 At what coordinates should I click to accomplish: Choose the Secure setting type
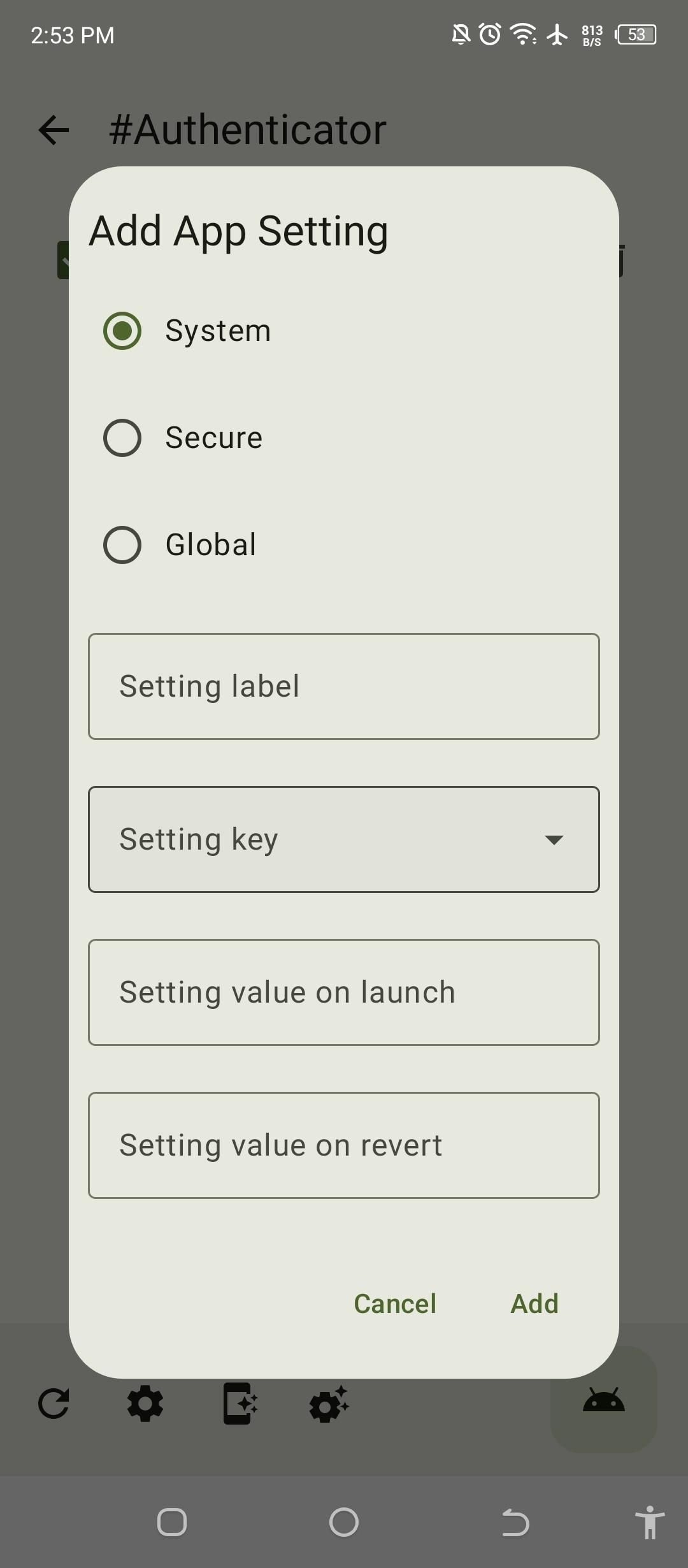[122, 438]
